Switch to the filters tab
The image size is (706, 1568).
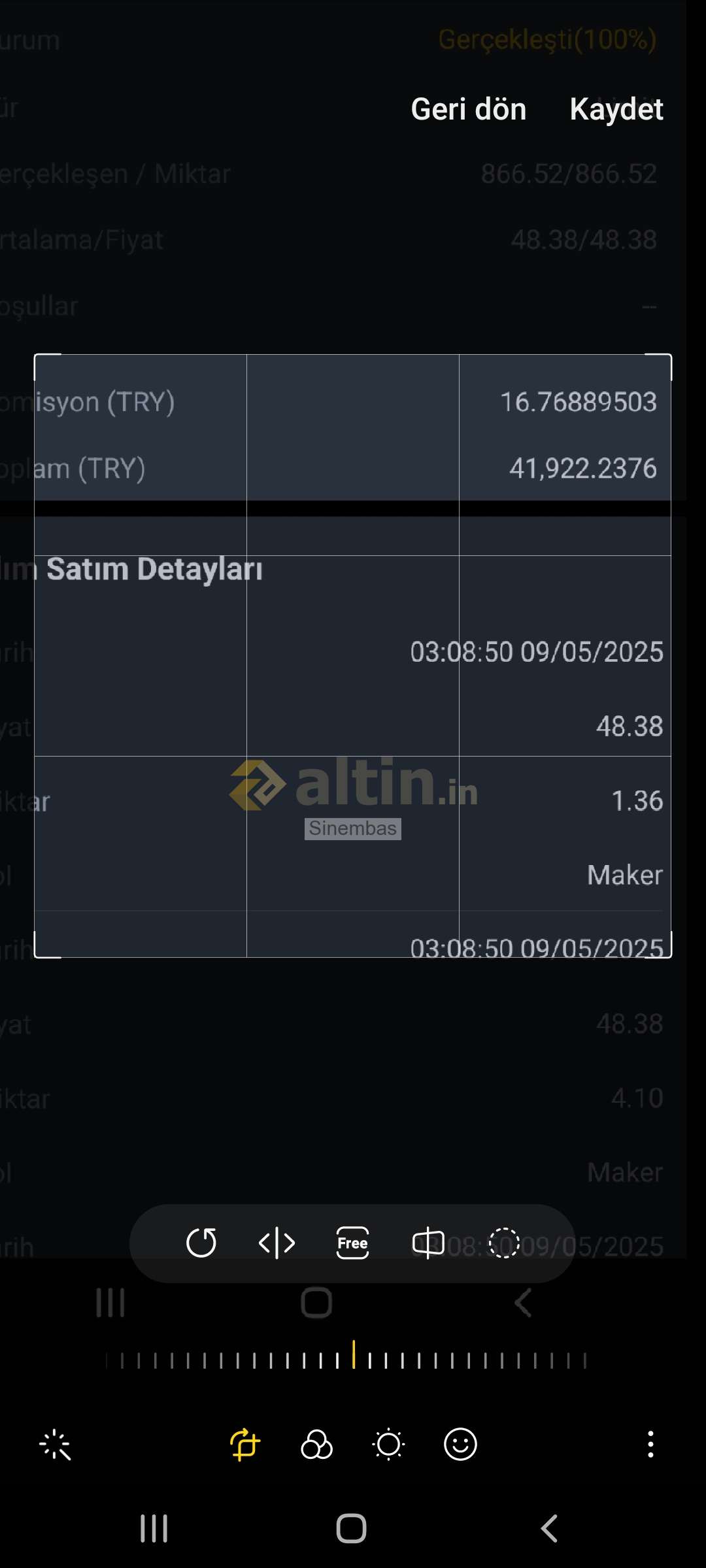pos(316,1445)
